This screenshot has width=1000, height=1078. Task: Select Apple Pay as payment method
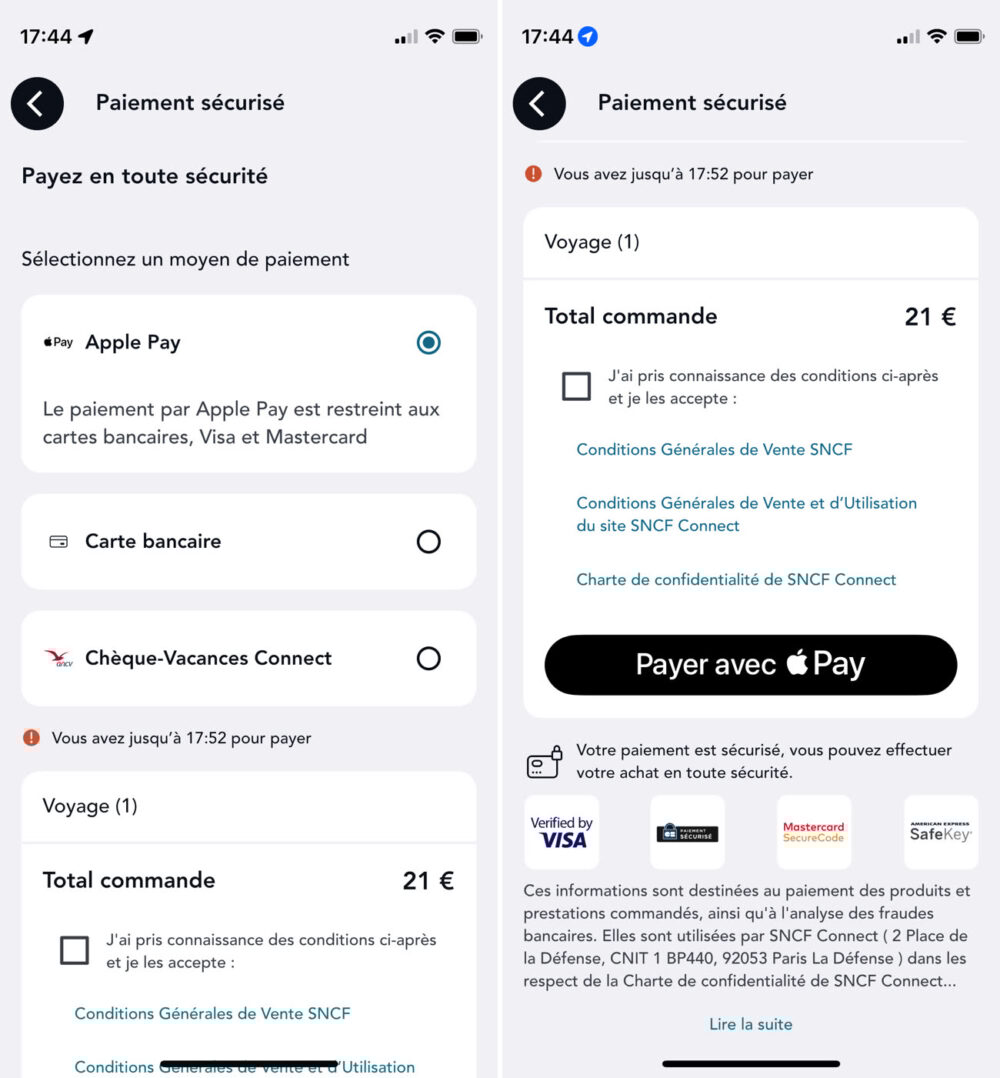[x=428, y=343]
